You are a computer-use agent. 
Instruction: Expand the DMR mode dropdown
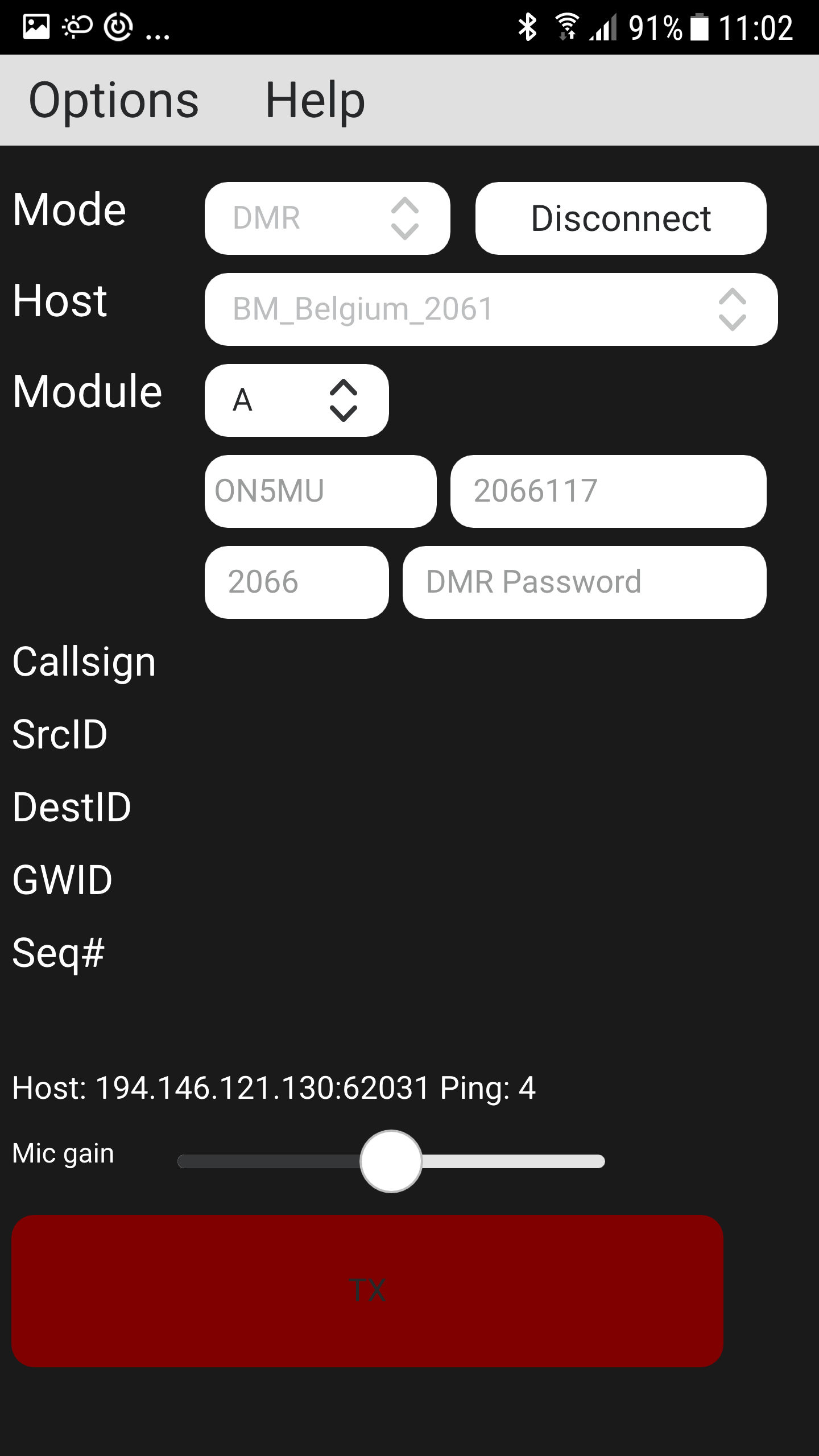tap(327, 218)
